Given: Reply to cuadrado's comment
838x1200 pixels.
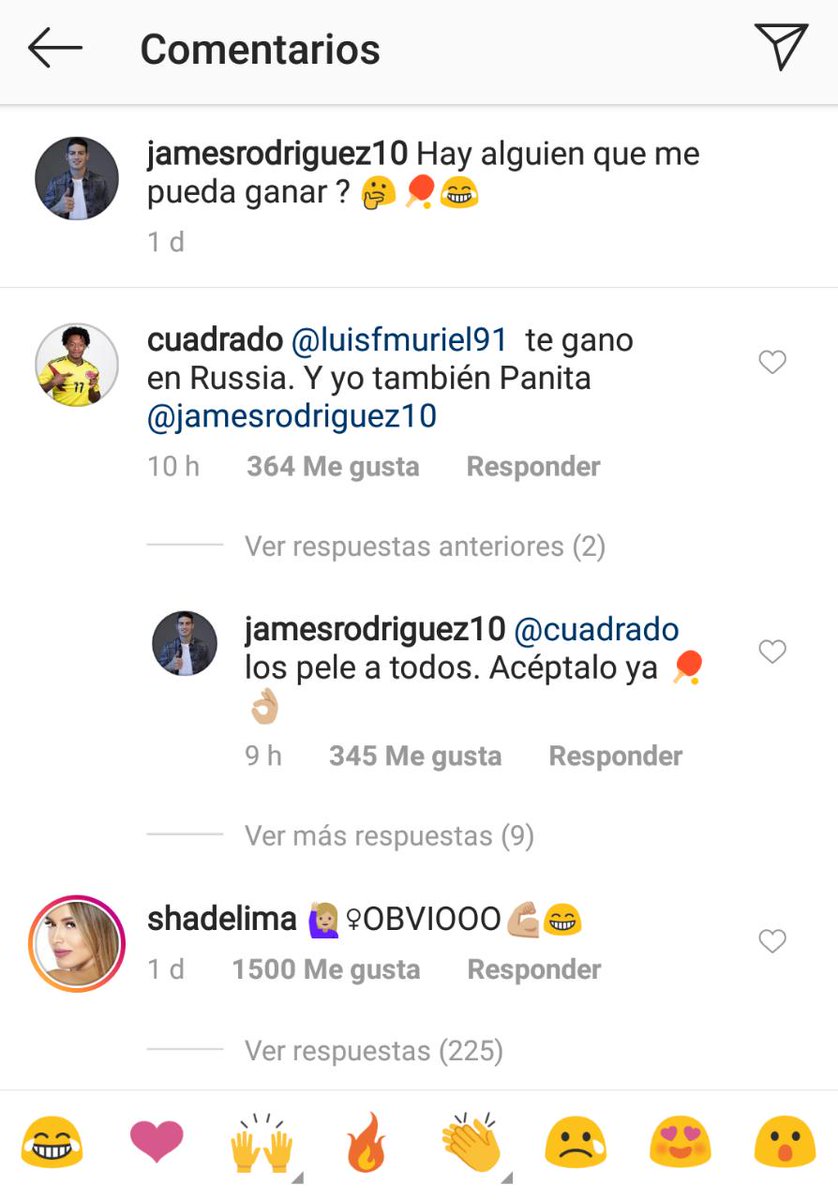Looking at the screenshot, I should tap(533, 467).
